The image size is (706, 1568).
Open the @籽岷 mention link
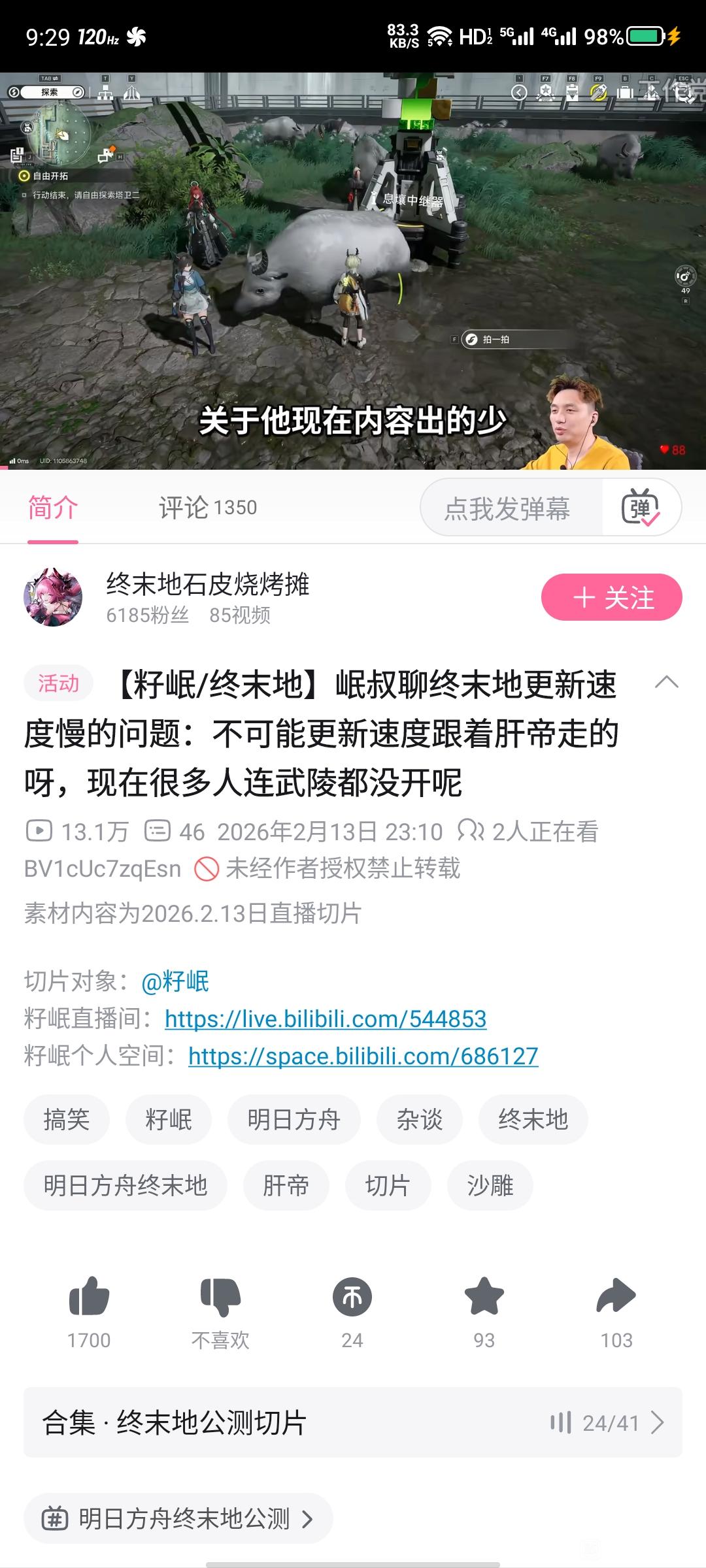coord(175,981)
